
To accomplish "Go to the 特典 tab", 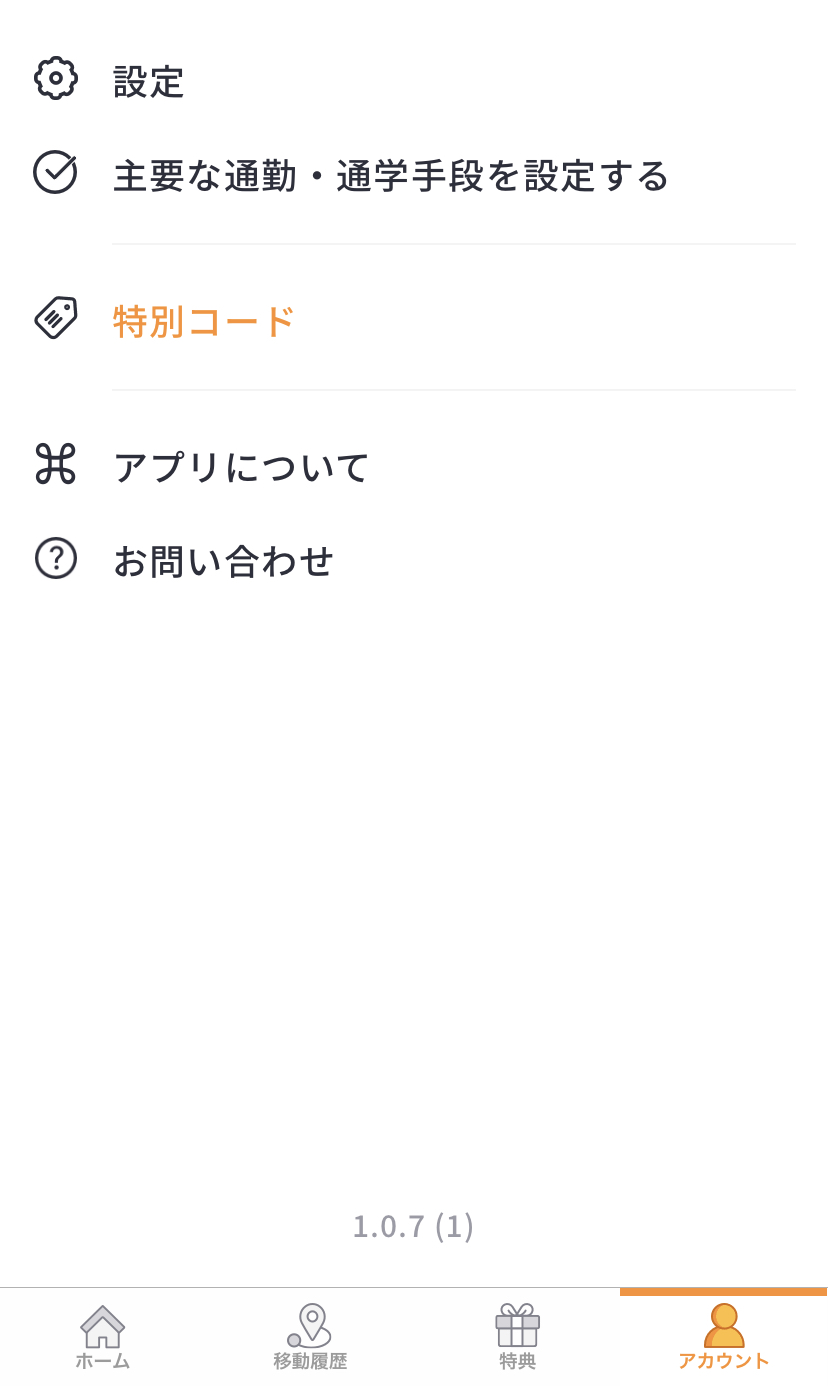I will click(517, 1337).
